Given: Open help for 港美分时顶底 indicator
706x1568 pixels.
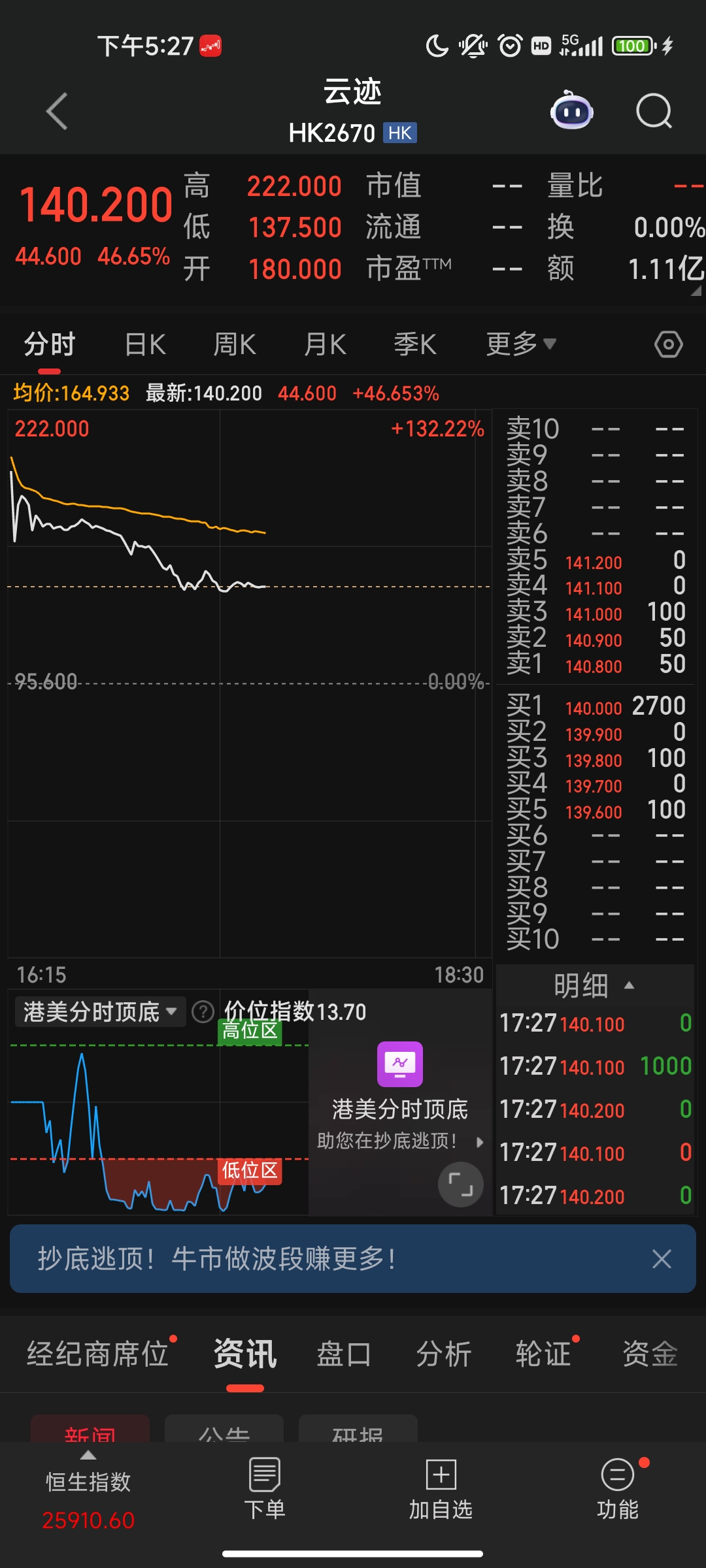Looking at the screenshot, I should (203, 1012).
